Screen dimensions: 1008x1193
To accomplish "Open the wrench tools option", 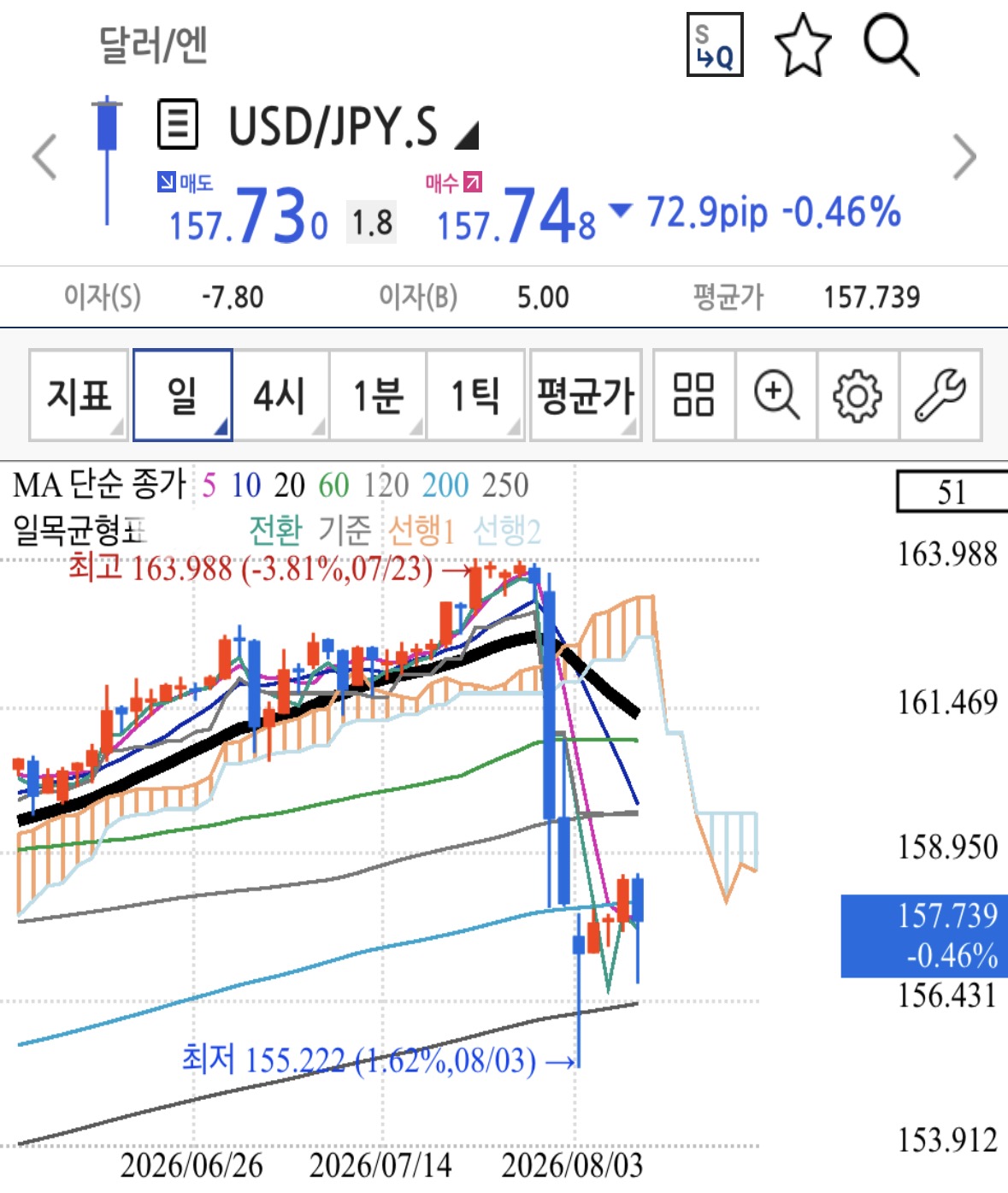I will click(x=940, y=395).
